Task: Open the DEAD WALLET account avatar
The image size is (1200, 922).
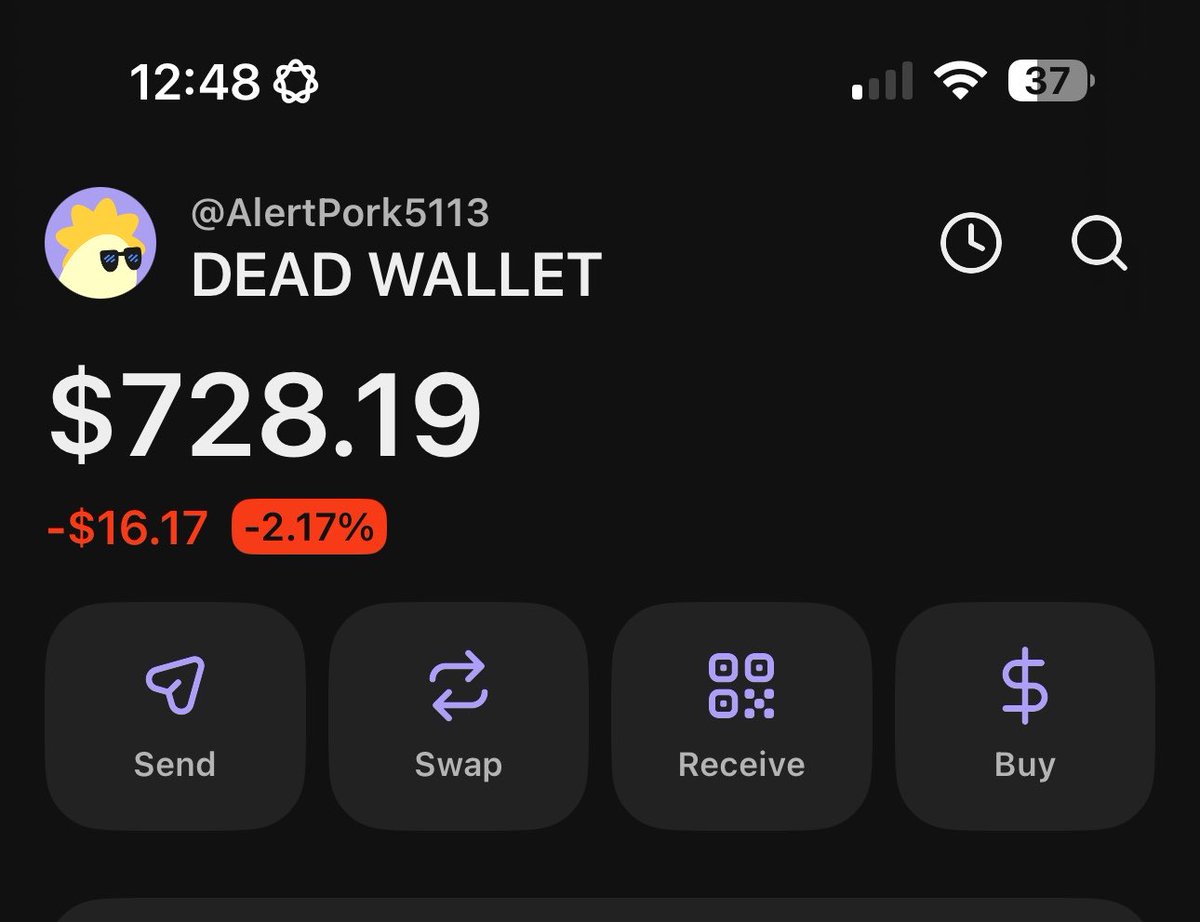Action: click(101, 243)
